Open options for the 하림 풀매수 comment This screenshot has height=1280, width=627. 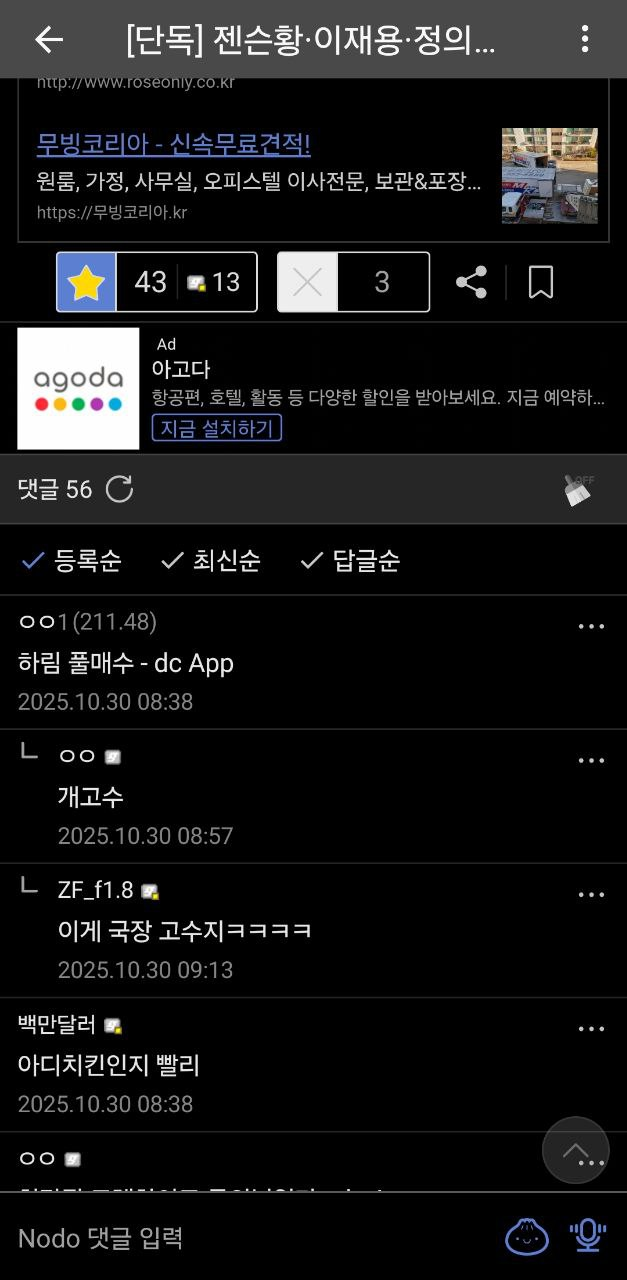591,627
